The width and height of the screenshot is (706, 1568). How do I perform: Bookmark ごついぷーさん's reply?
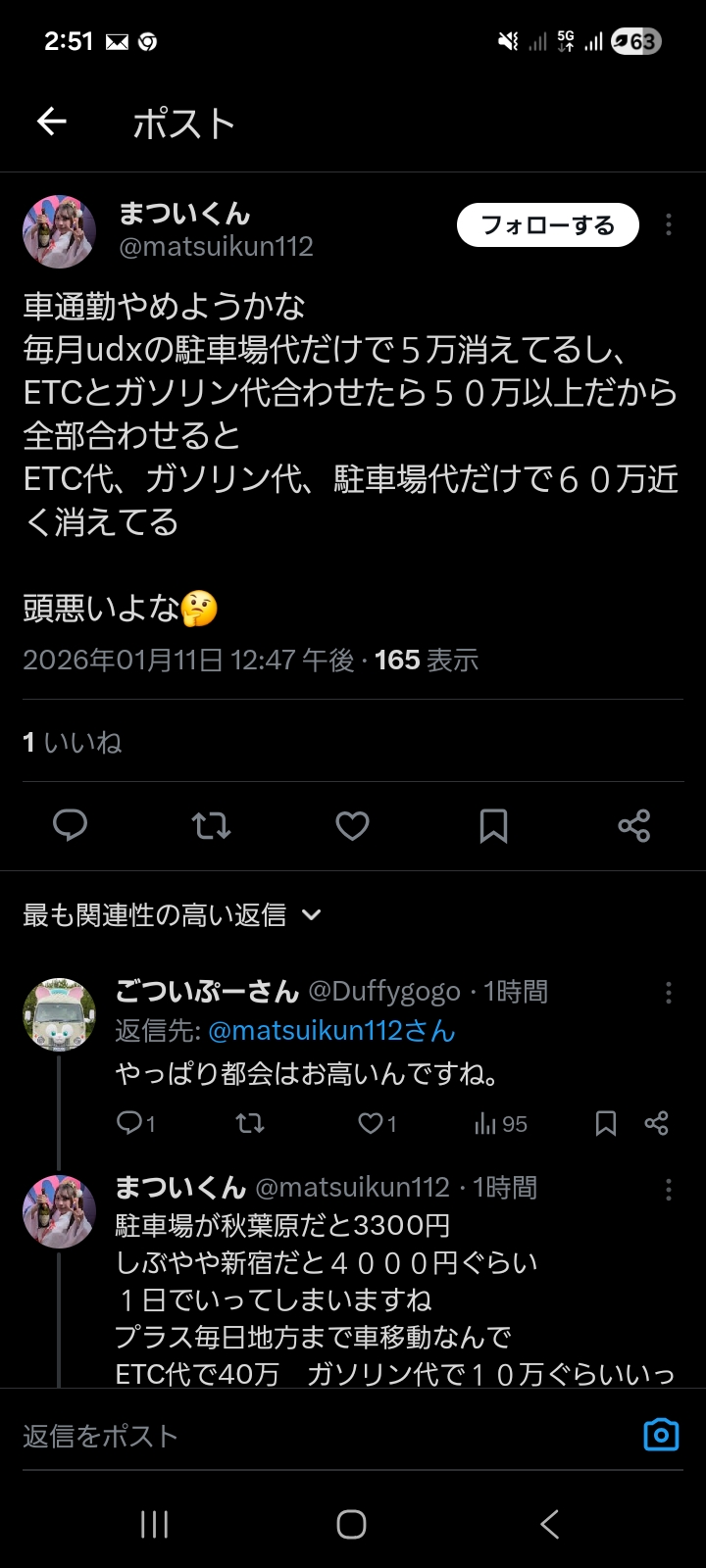click(606, 1123)
